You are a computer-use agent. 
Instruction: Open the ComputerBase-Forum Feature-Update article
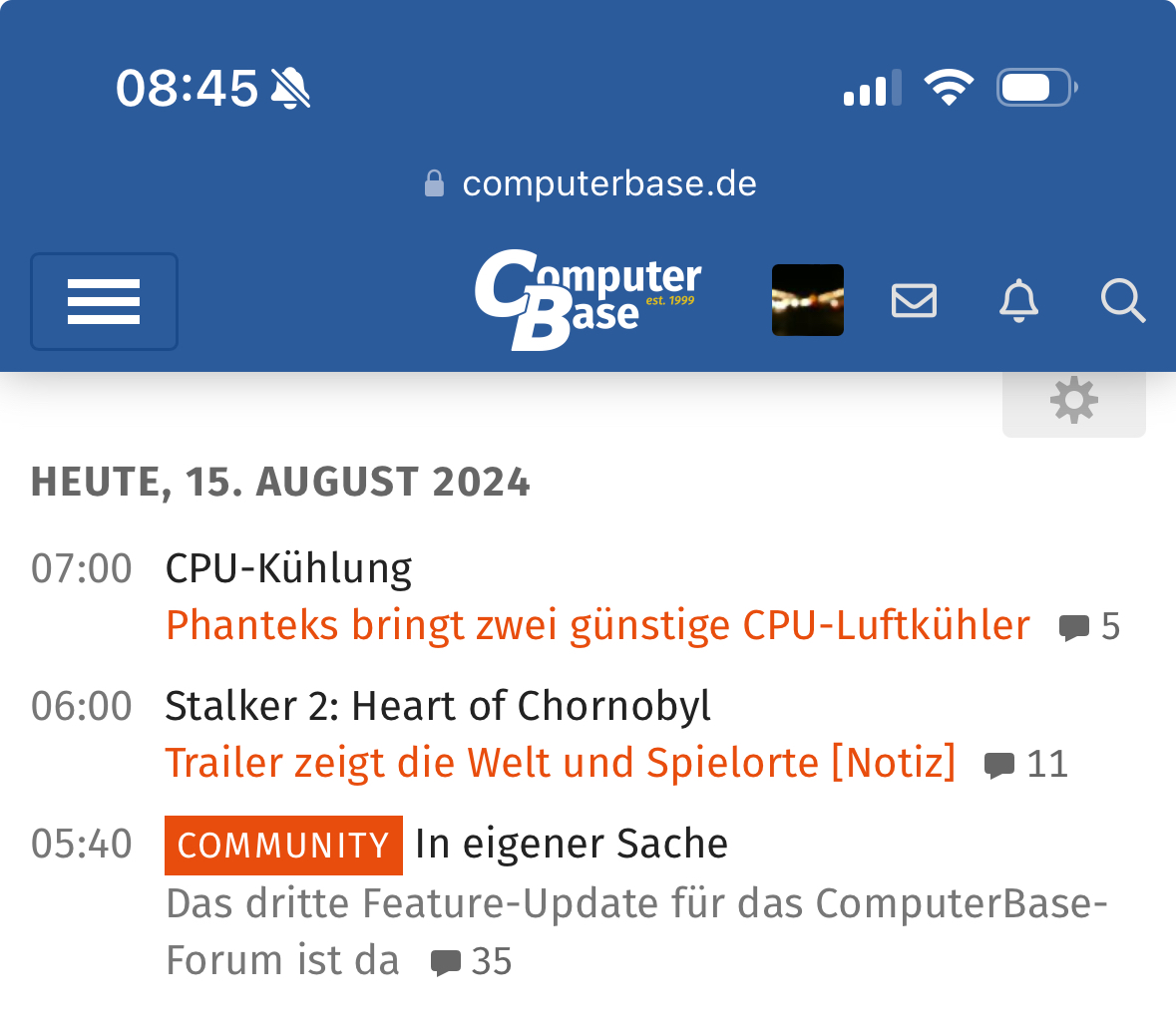(x=635, y=904)
